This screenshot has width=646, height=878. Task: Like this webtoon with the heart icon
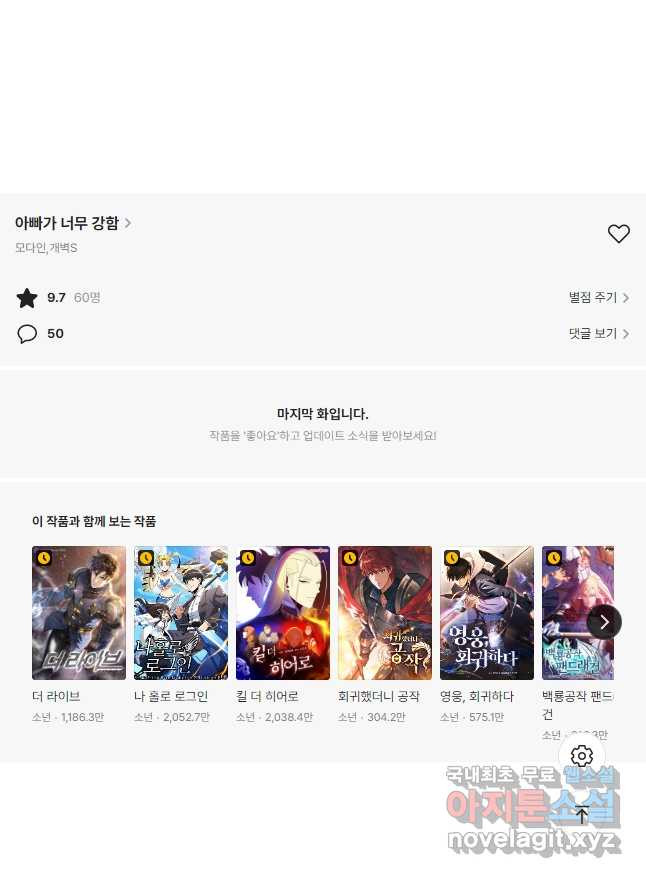(619, 234)
